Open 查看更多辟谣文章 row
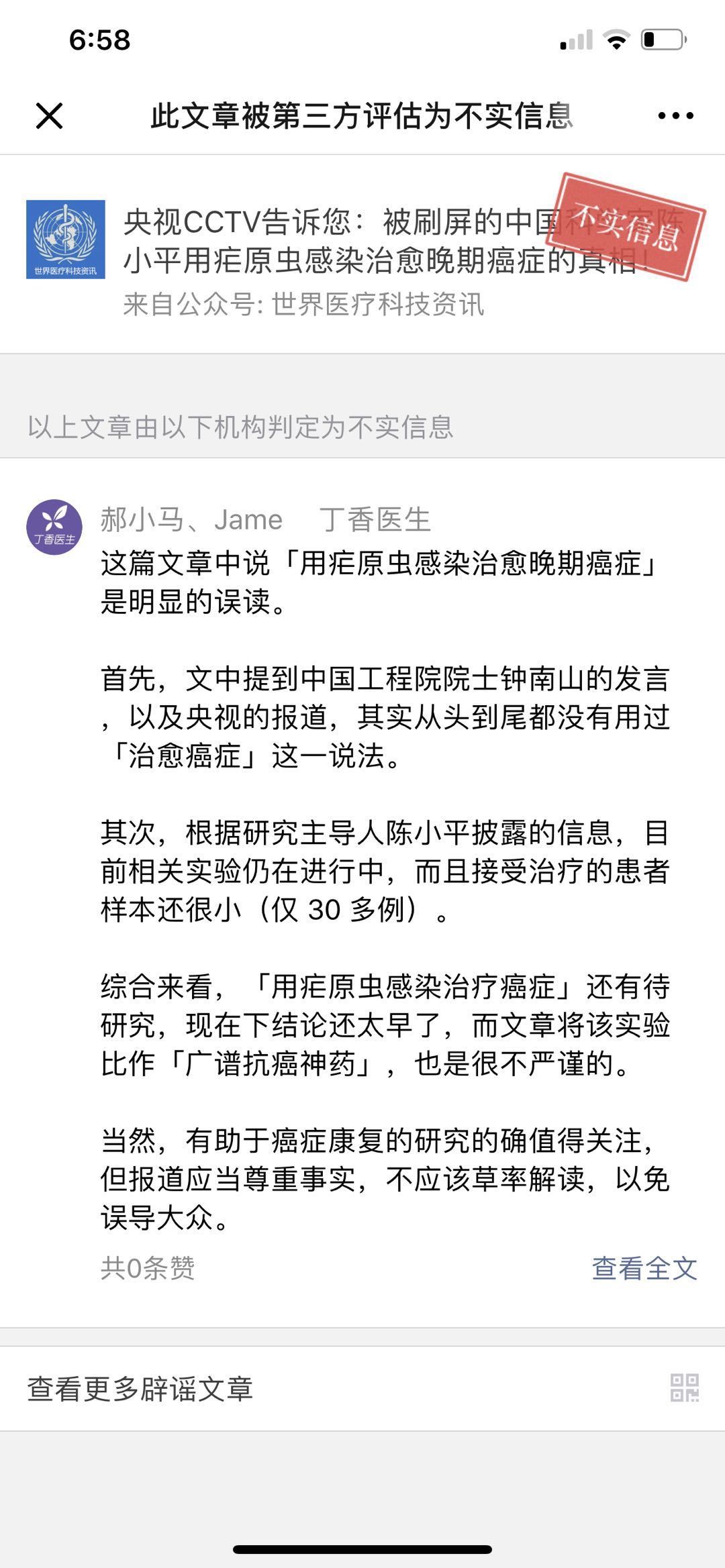The image size is (725, 1568). (362, 1389)
